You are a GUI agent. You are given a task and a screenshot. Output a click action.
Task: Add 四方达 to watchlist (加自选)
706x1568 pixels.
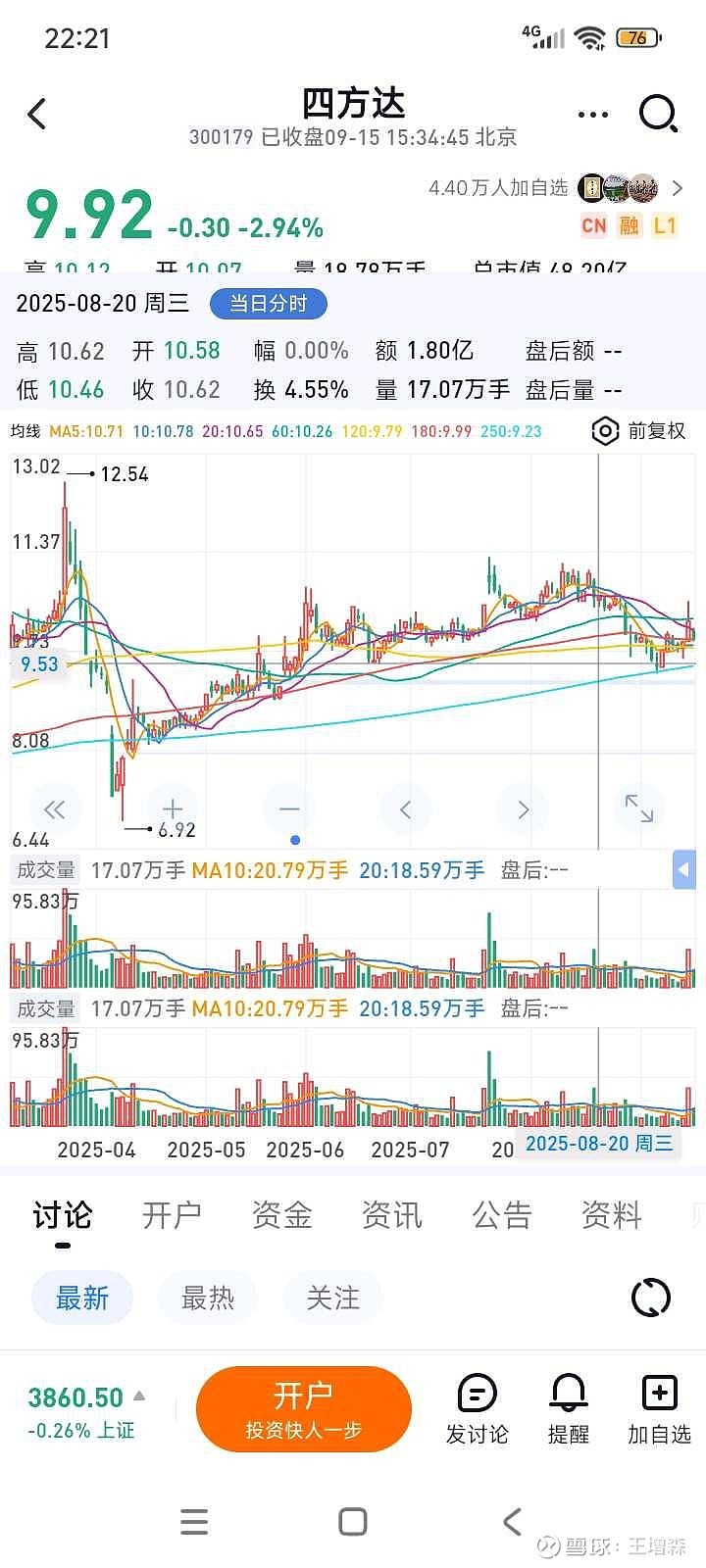[659, 1409]
